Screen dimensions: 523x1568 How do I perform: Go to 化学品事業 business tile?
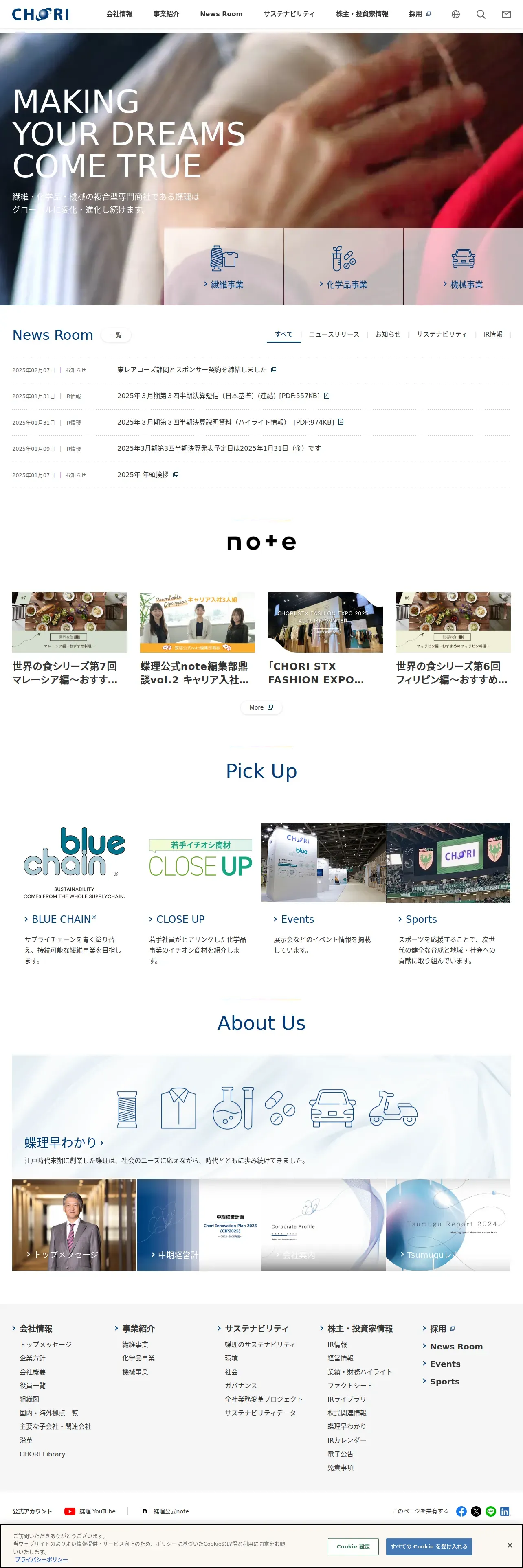point(343,267)
